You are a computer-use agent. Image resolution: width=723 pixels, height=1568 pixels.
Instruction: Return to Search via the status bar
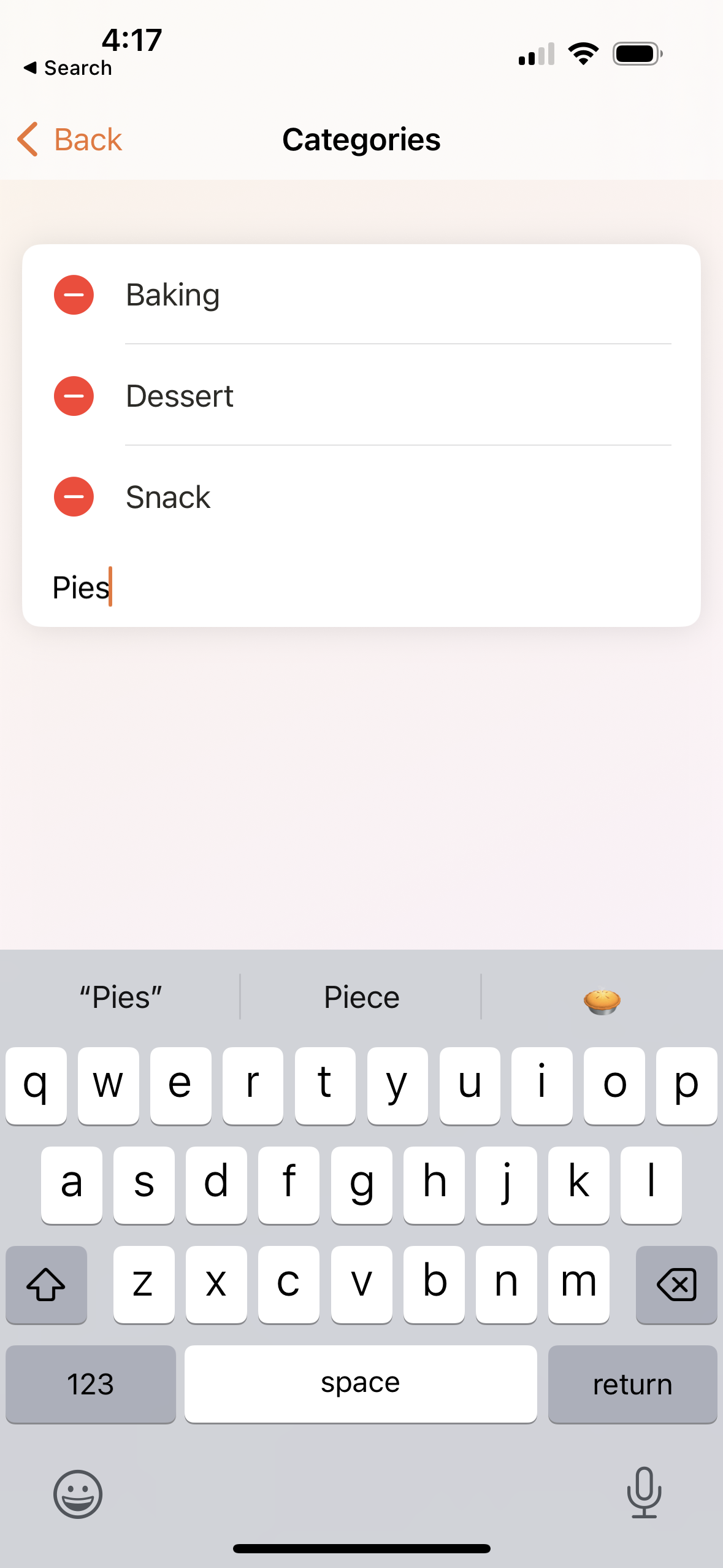[67, 68]
